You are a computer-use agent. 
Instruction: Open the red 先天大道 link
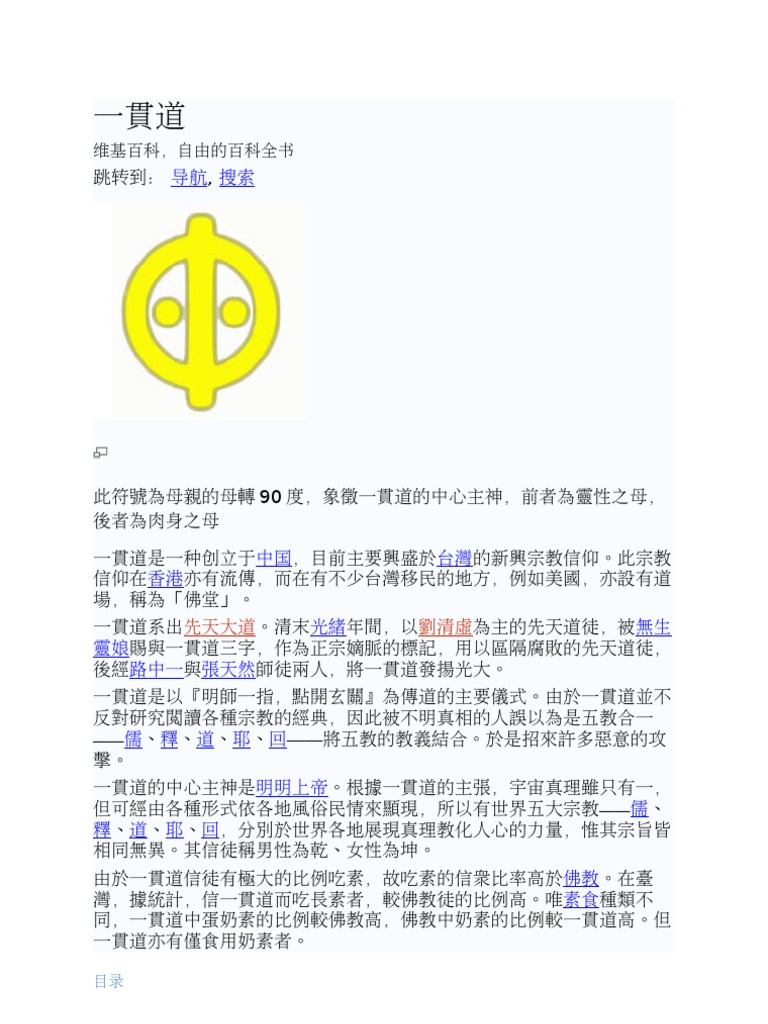[x=219, y=628]
